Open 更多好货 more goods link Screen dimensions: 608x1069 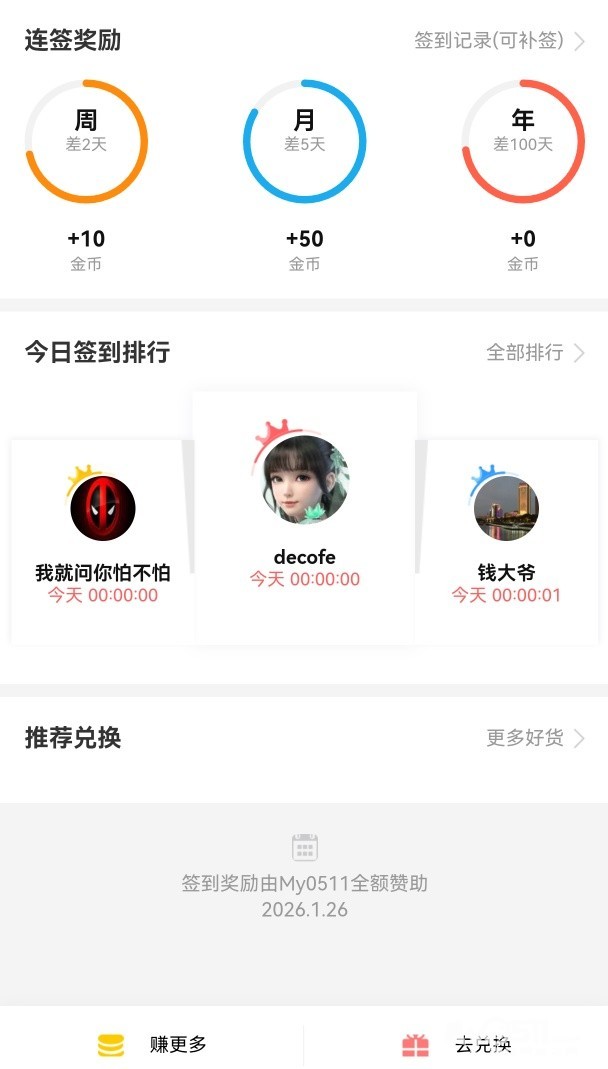coord(535,738)
